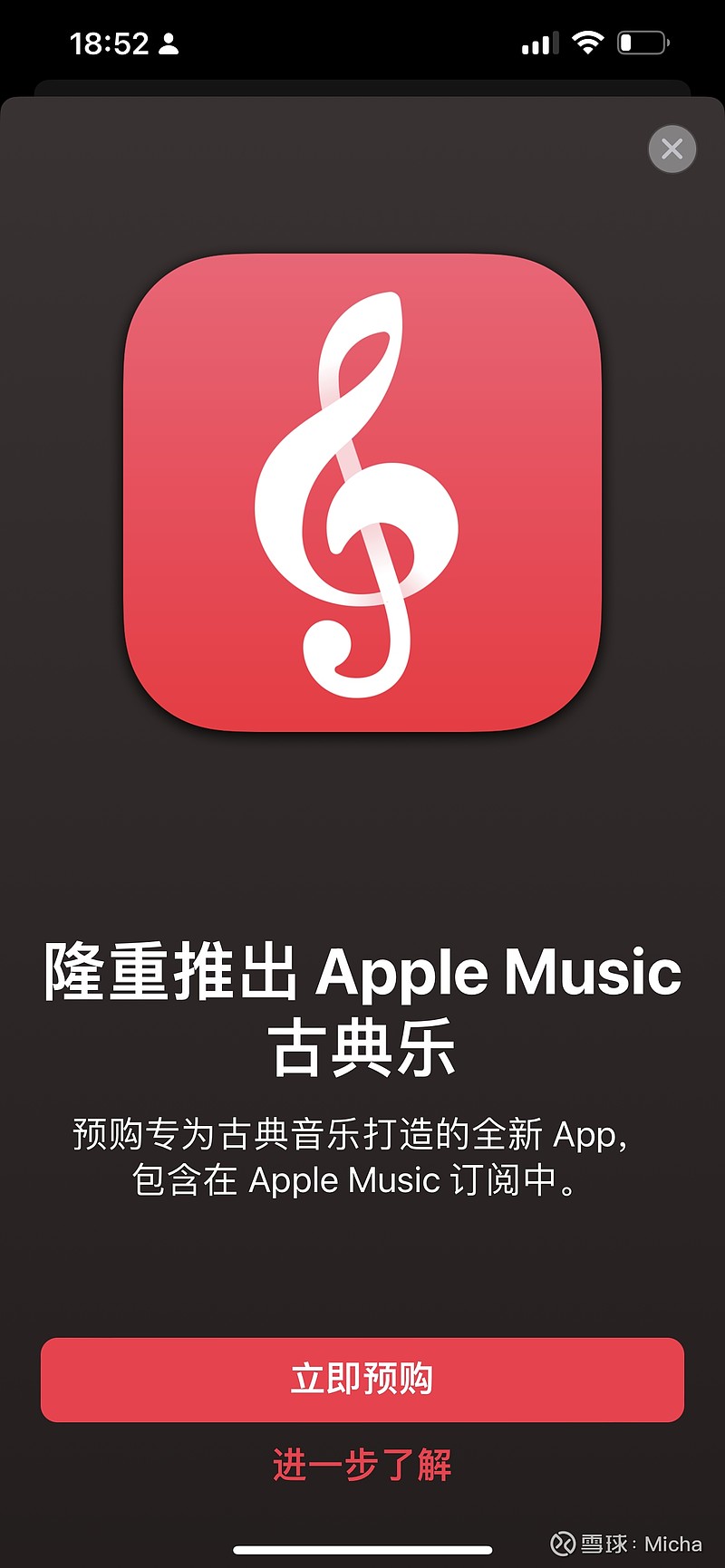Tap the heading 隆重推出 Apple Music 古典乐

(361, 974)
